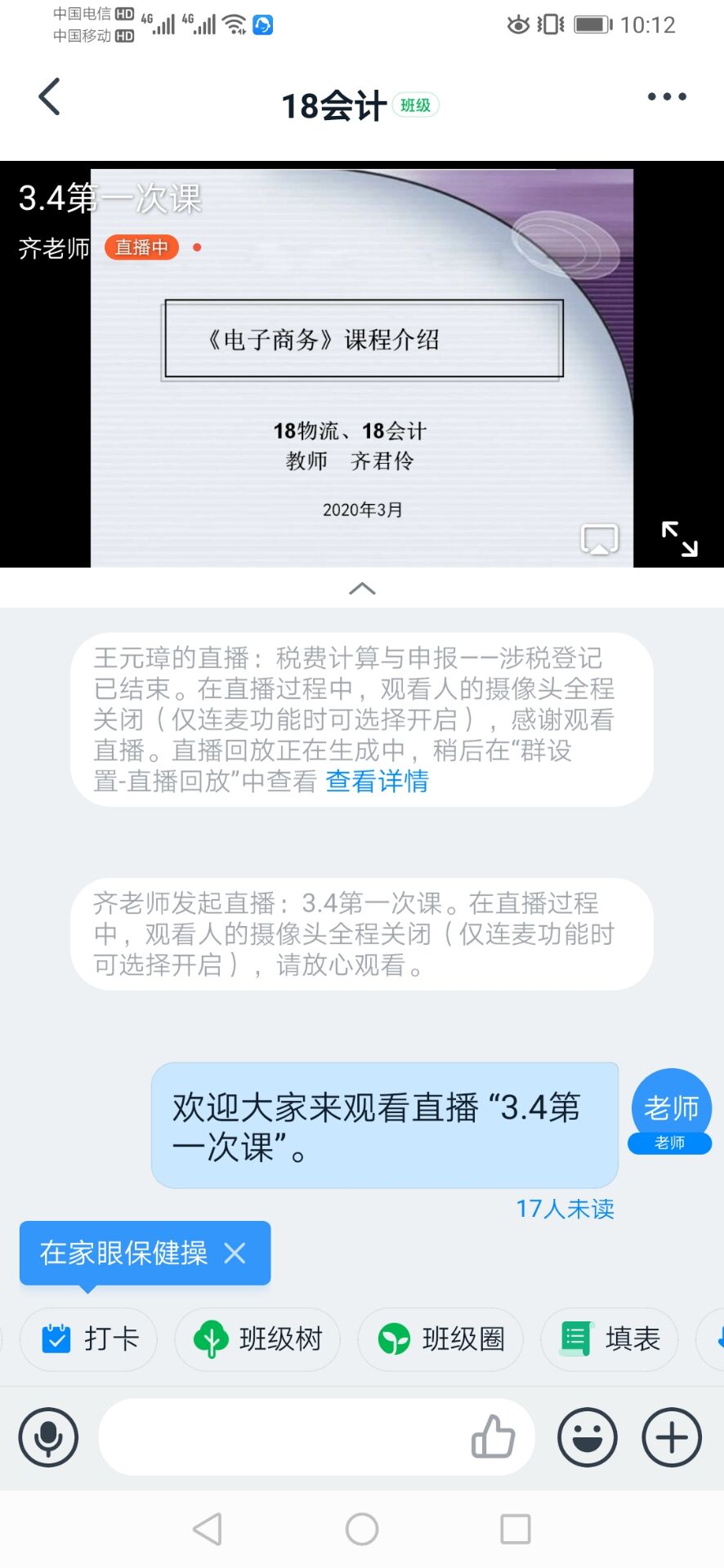Screen dimensions: 724x1568
Task: Open the 老师 avatar profile
Action: [x=671, y=1108]
